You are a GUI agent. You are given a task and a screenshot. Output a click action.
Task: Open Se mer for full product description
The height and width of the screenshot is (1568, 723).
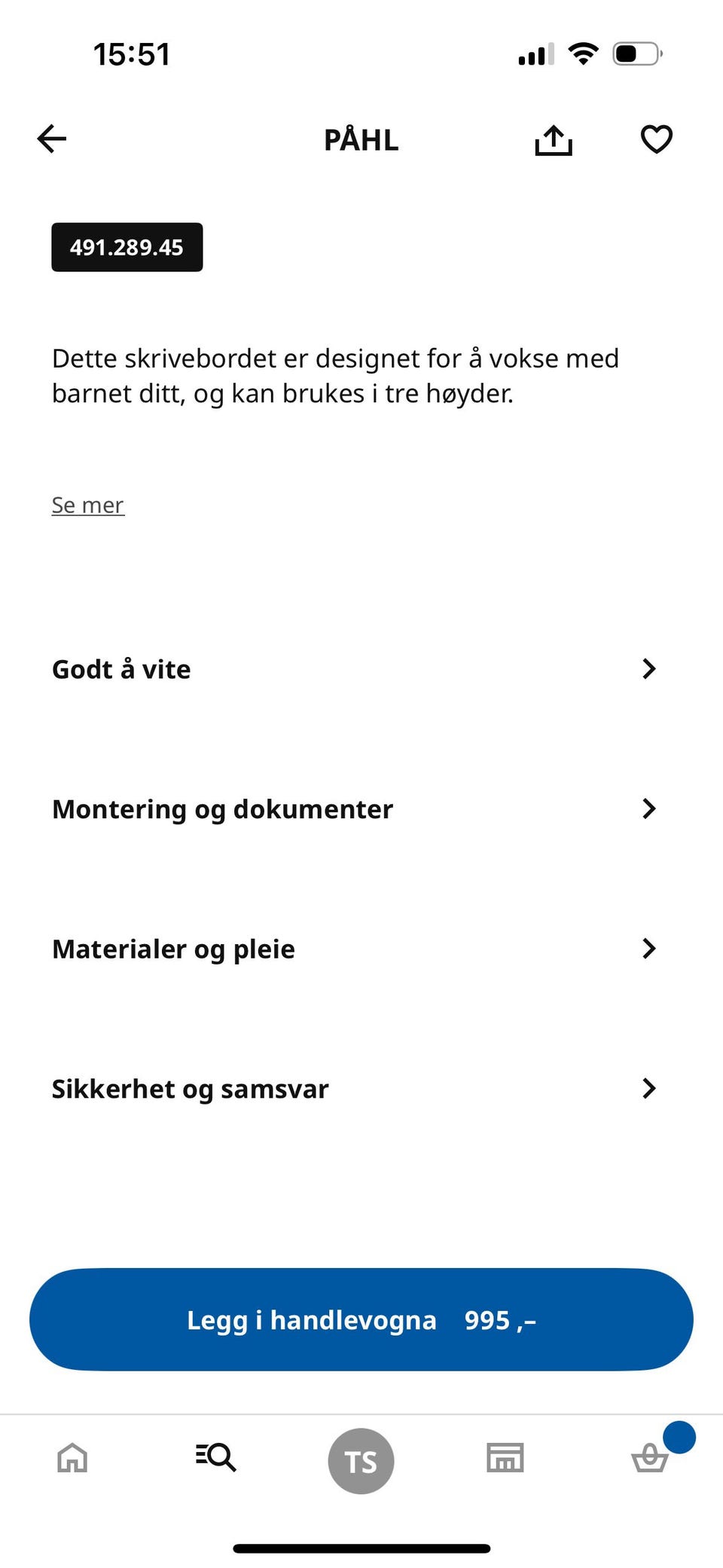coord(88,505)
